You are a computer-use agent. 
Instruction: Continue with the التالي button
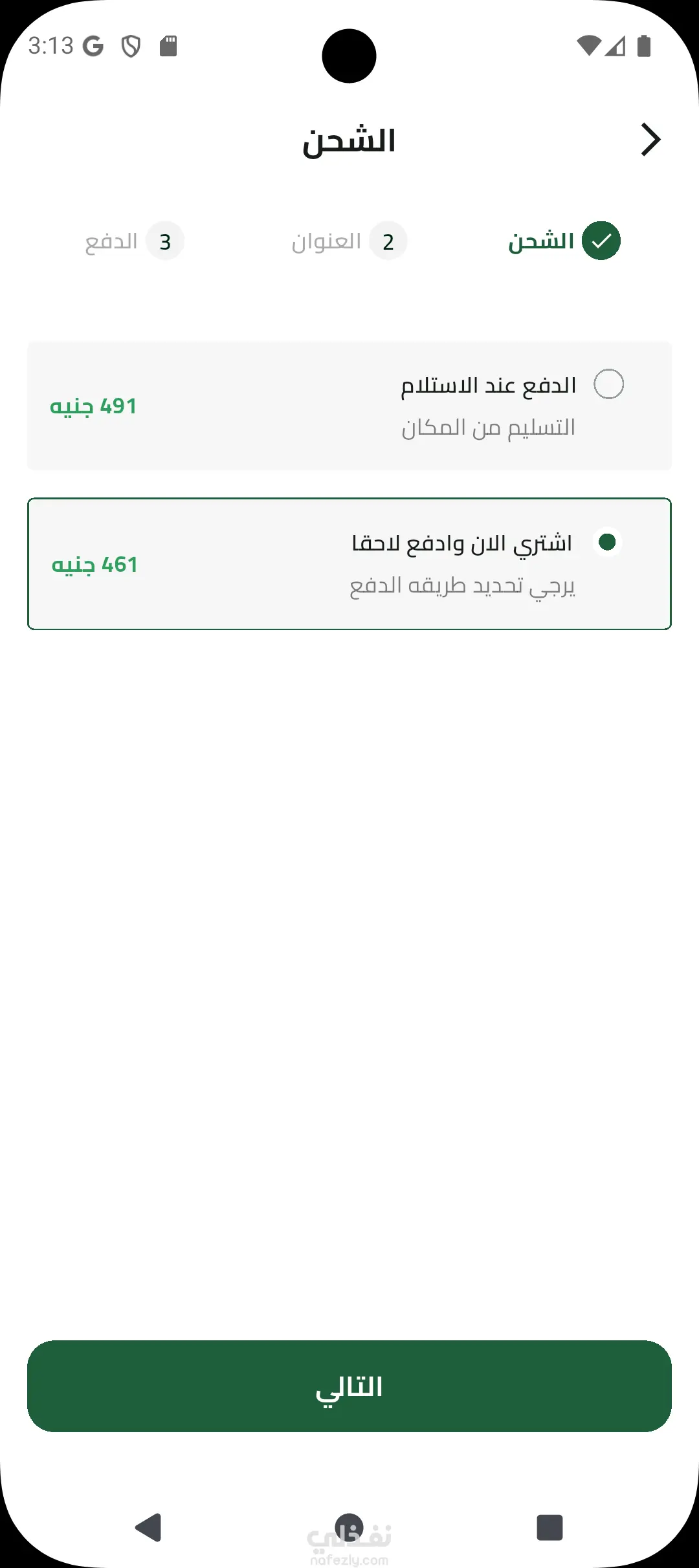[349, 1386]
